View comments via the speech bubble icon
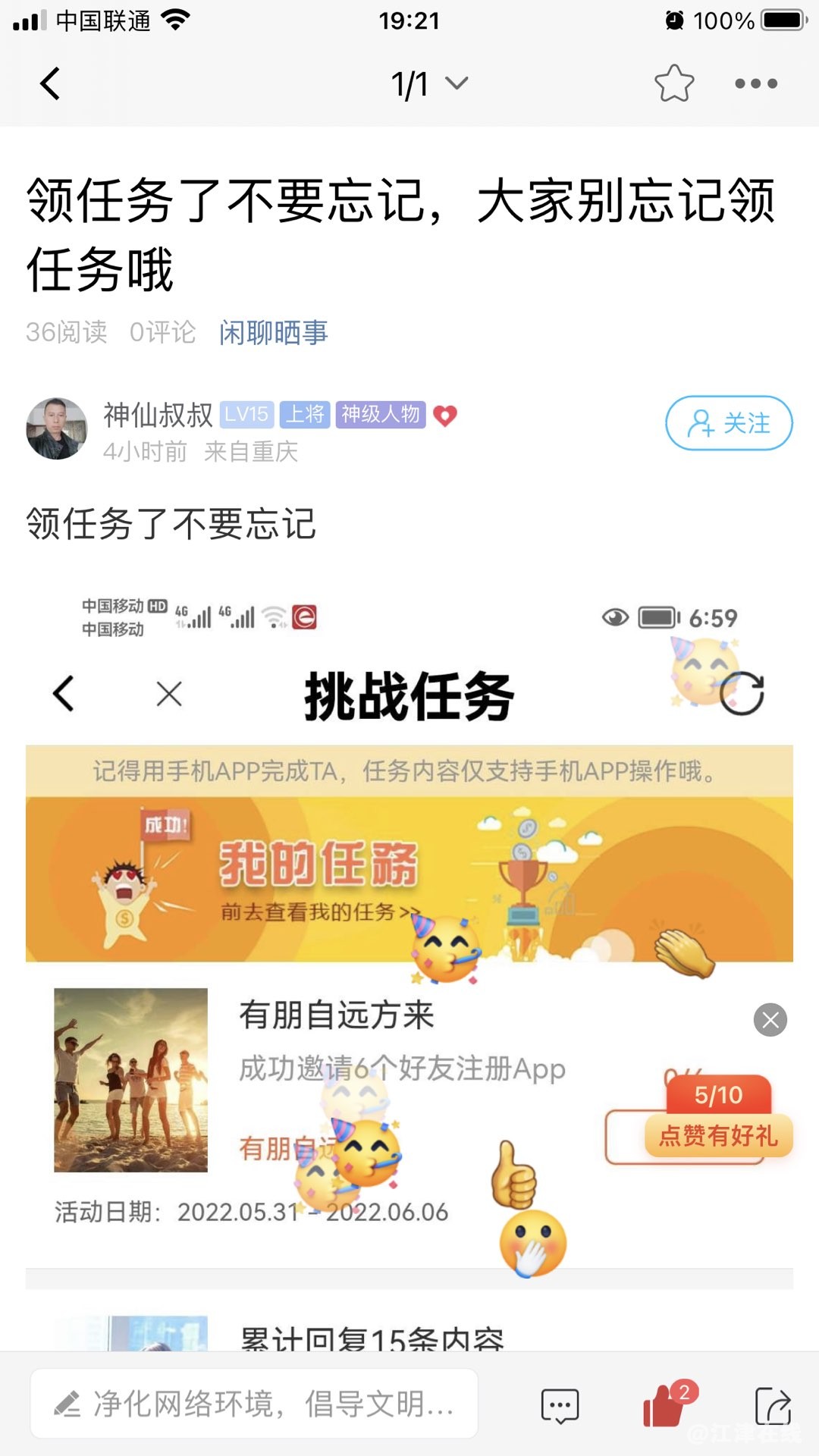Viewport: 819px width, 1456px height. coord(560,1407)
